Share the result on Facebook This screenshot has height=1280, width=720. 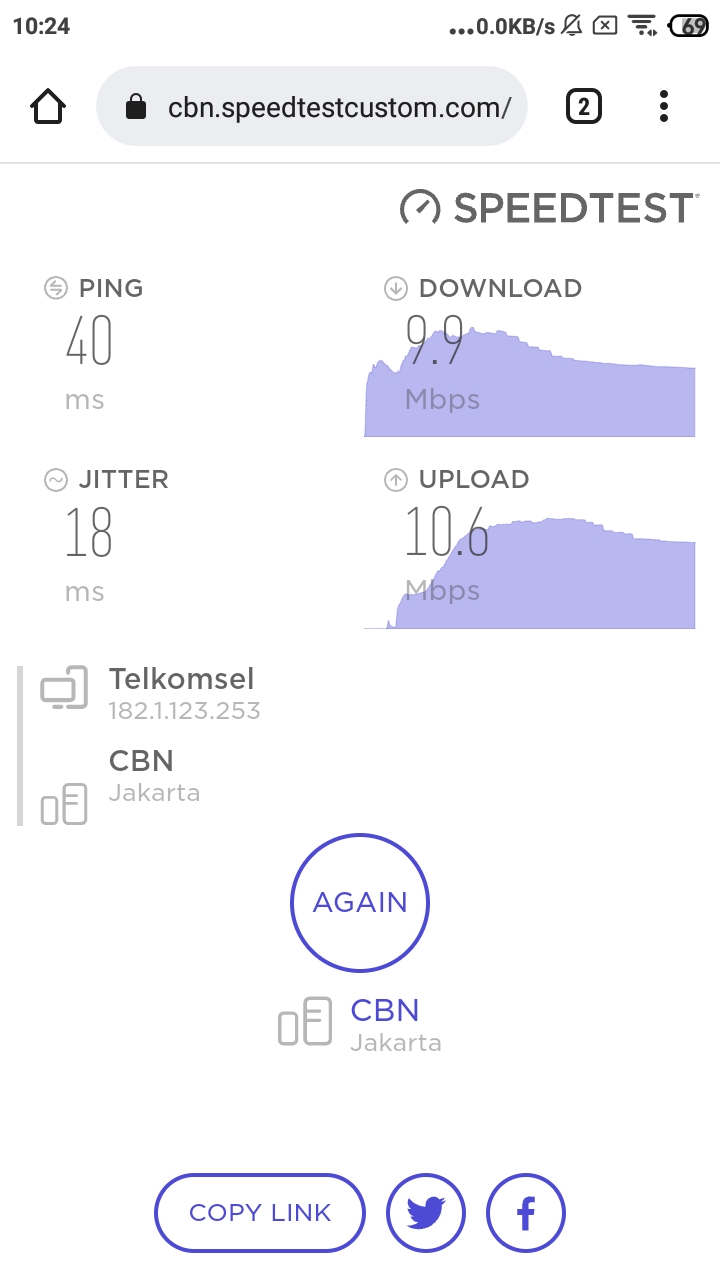(x=526, y=1213)
